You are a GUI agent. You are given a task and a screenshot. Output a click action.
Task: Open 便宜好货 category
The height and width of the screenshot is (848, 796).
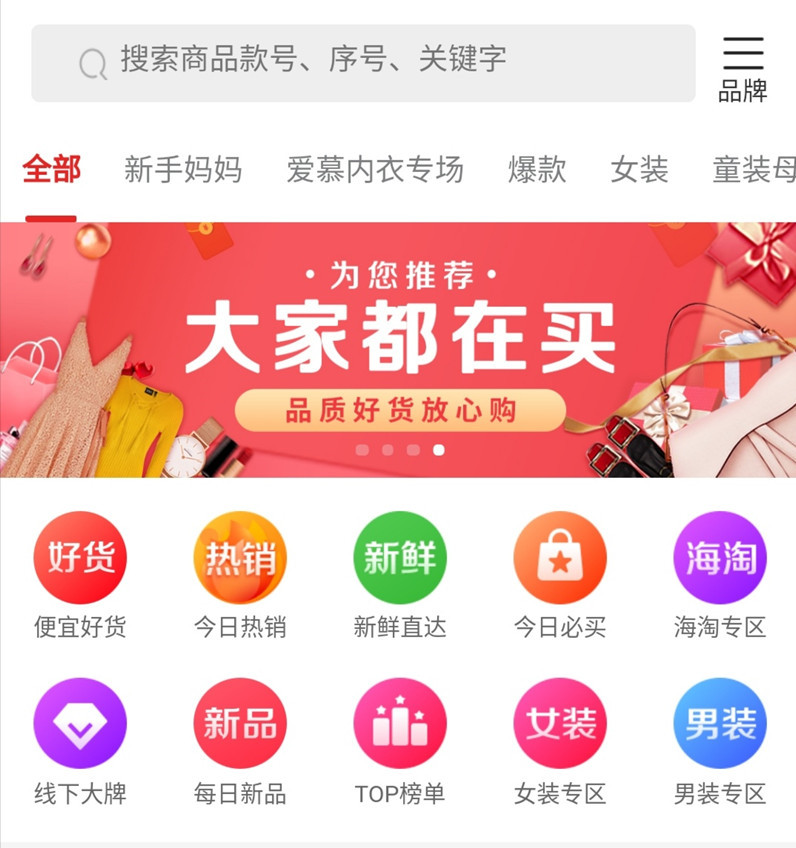tap(80, 574)
